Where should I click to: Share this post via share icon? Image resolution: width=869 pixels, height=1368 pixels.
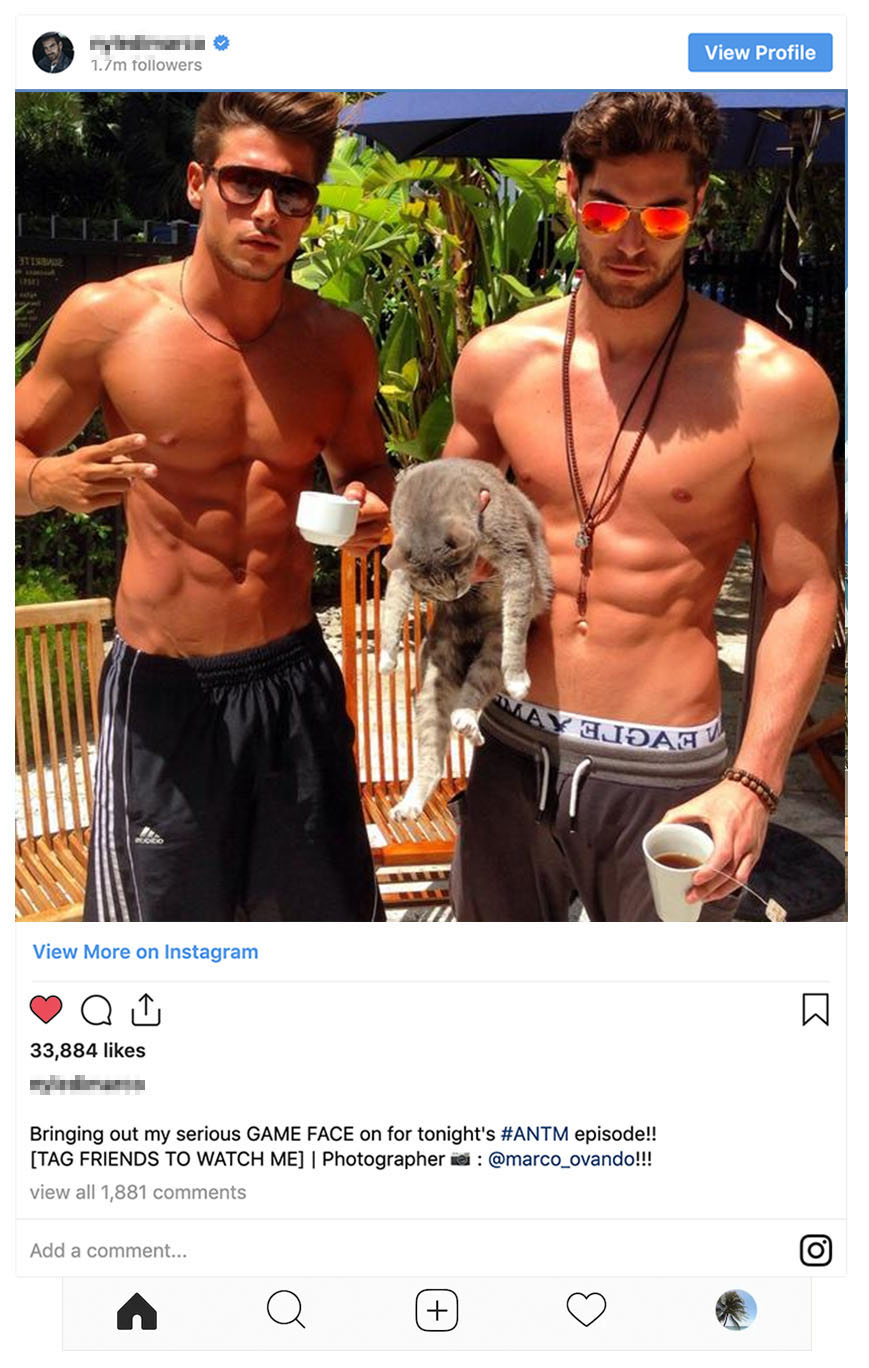click(146, 1009)
